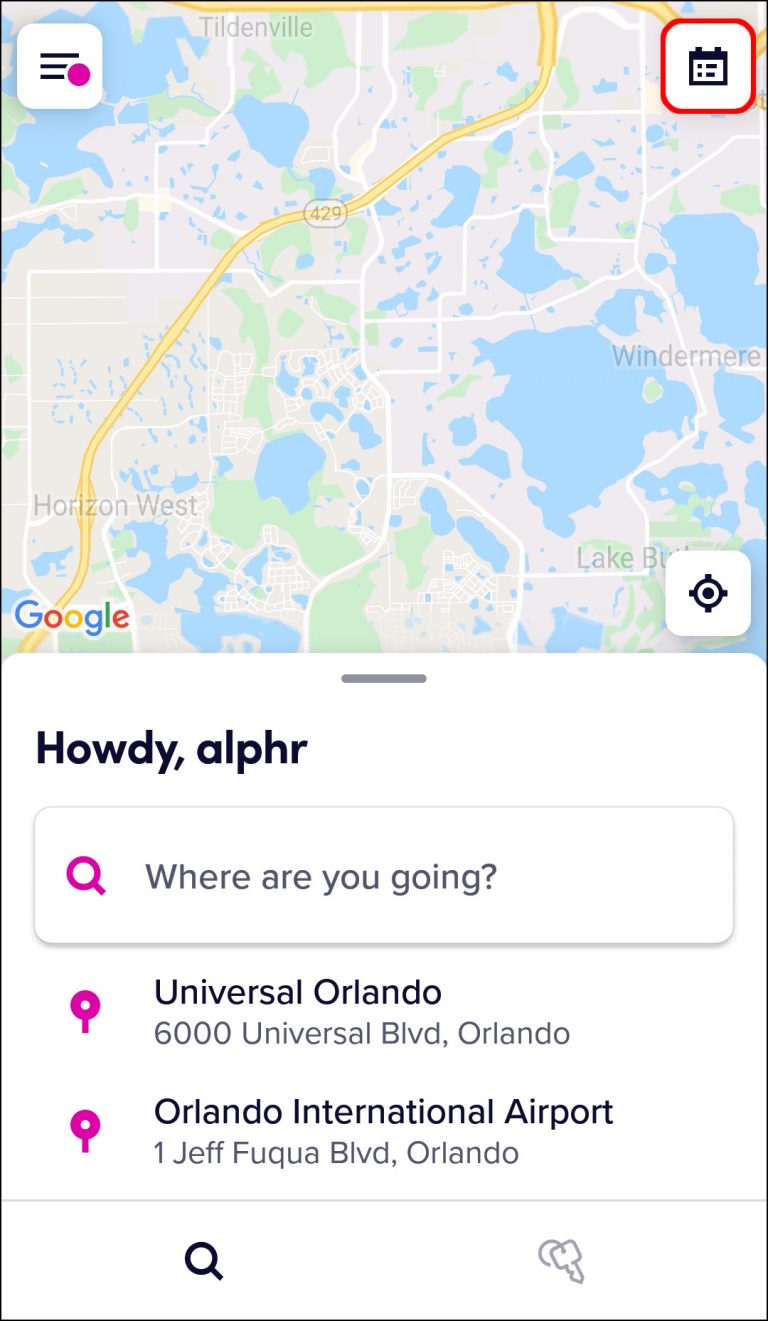Tap the current location crosshair icon

[708, 594]
